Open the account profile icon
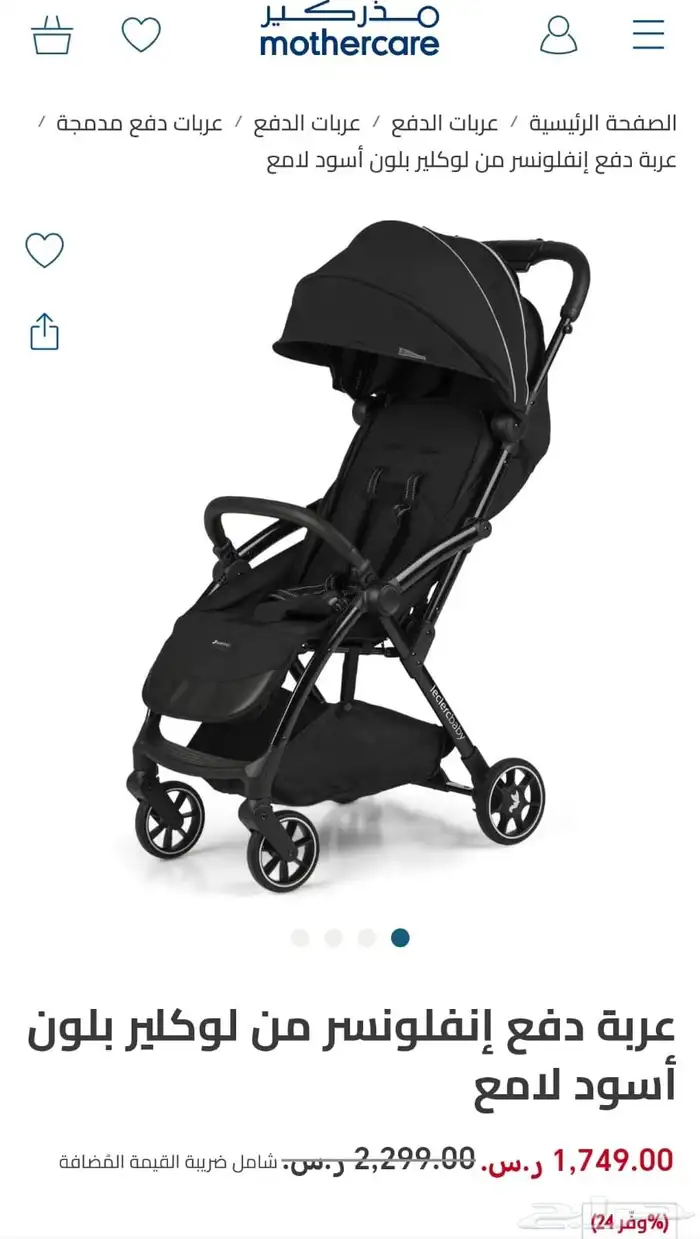The width and height of the screenshot is (700, 1239). (558, 35)
